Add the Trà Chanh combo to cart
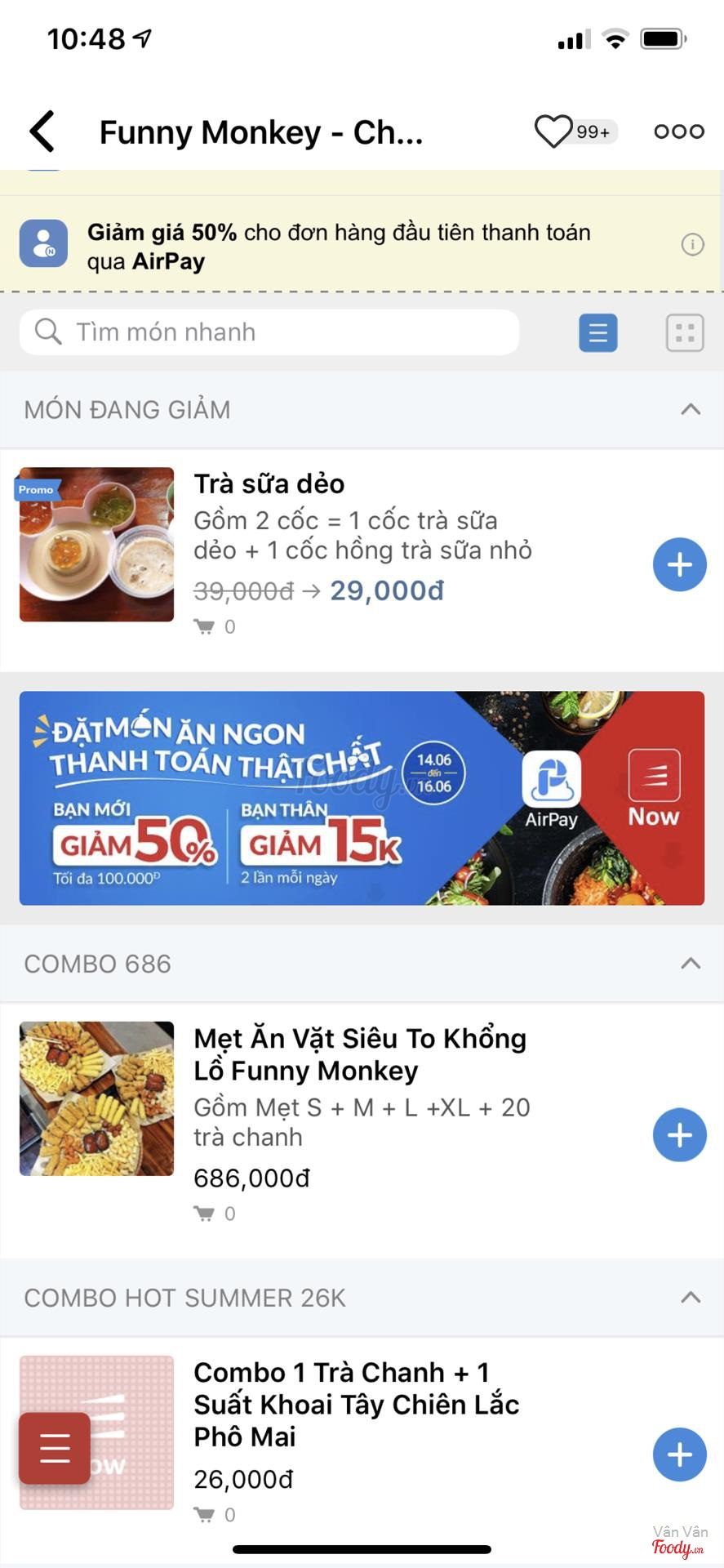 679,1454
